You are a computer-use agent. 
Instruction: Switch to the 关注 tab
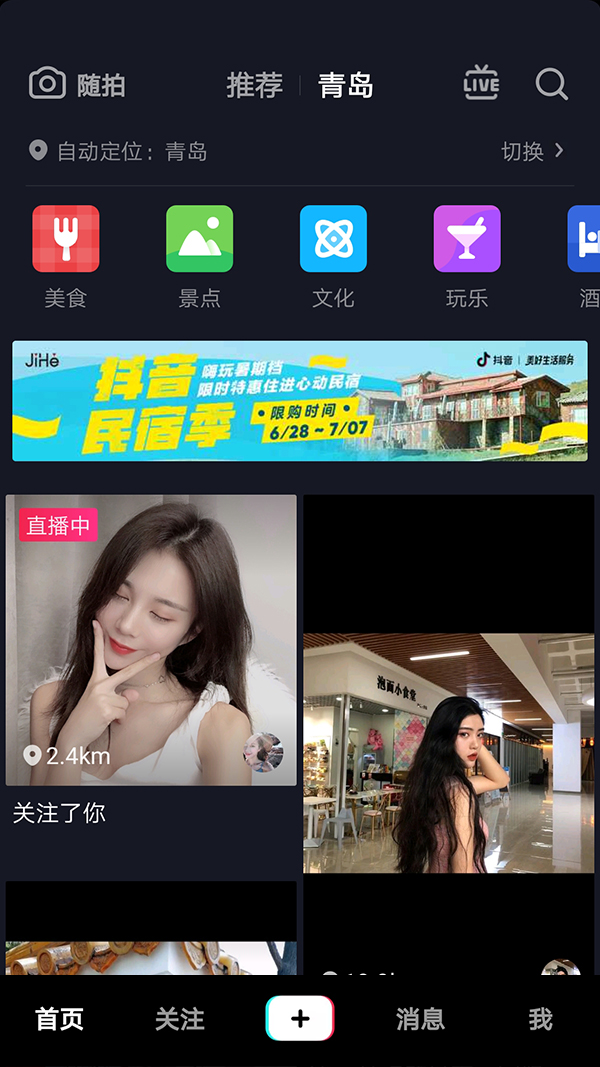180,1019
